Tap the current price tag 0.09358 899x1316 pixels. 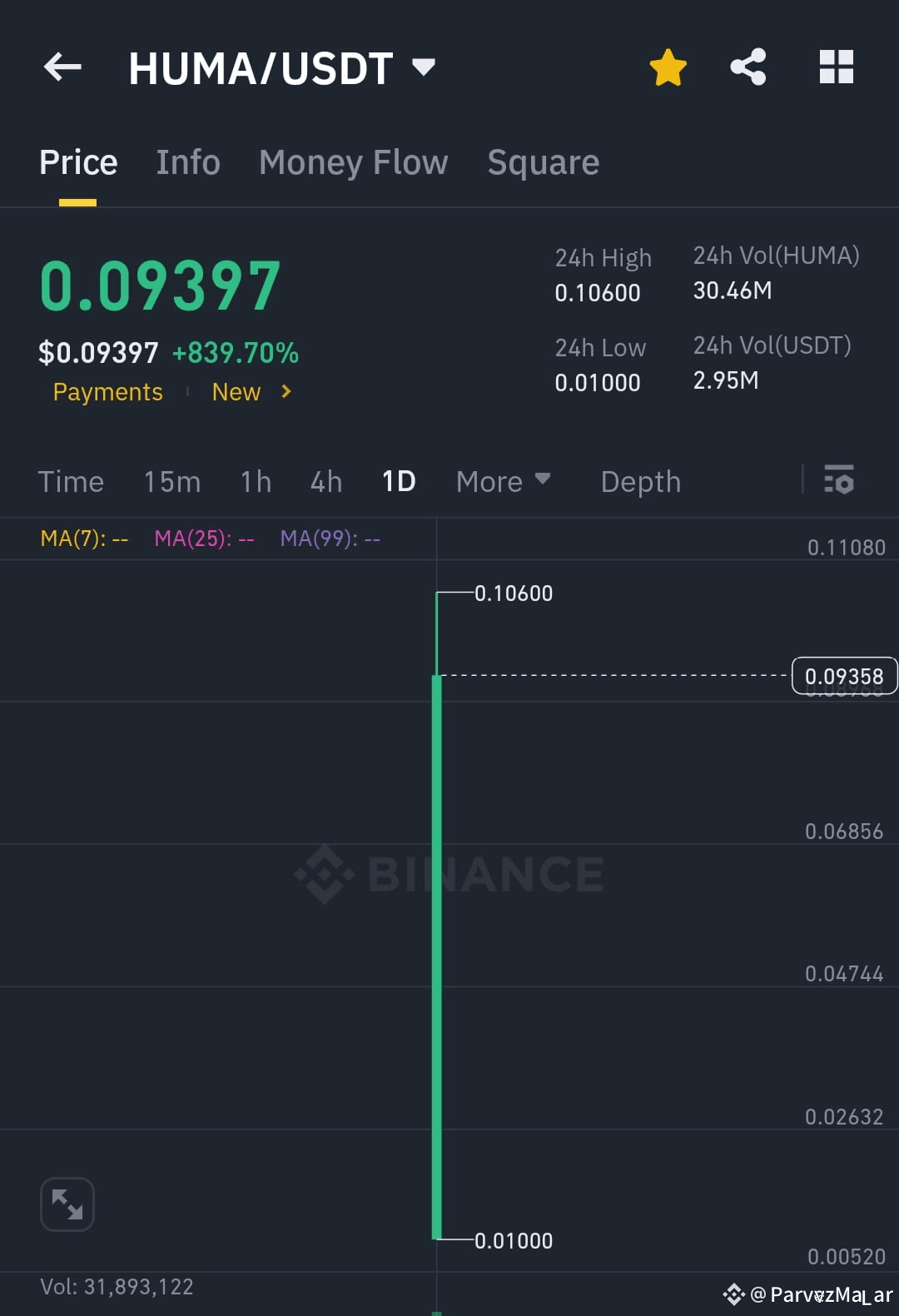(x=845, y=676)
